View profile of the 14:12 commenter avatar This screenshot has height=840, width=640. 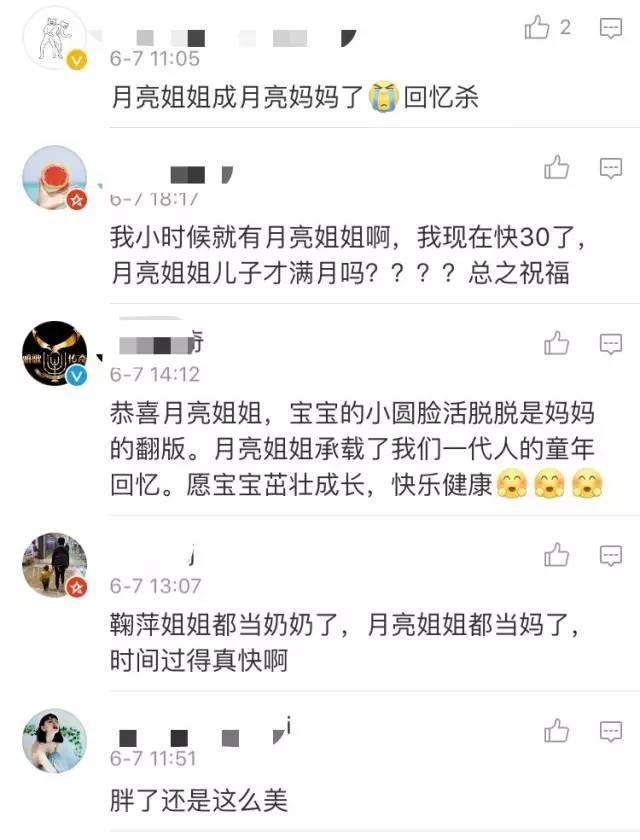pos(54,354)
